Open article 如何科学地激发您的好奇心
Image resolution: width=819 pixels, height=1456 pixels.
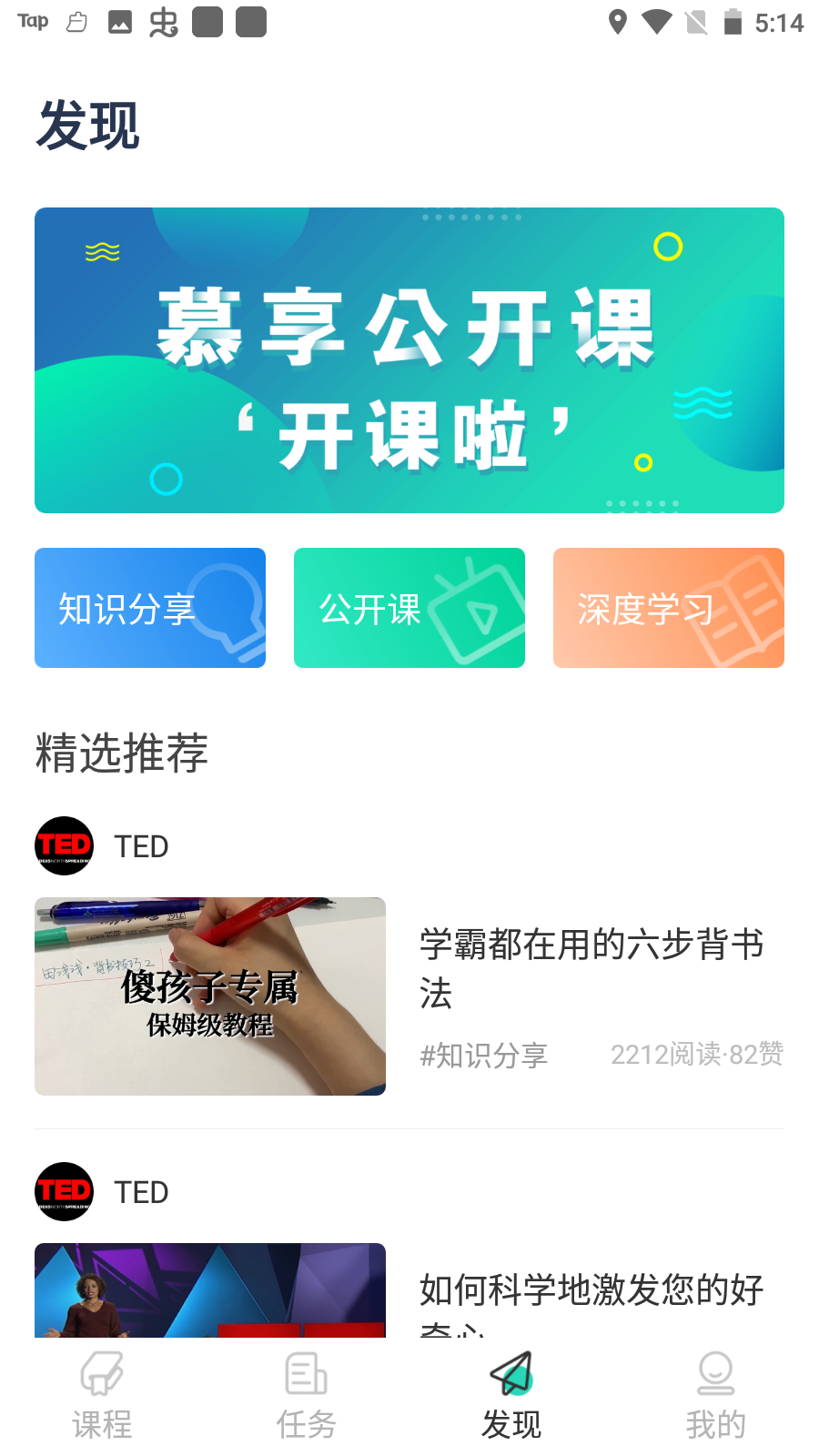591,1292
